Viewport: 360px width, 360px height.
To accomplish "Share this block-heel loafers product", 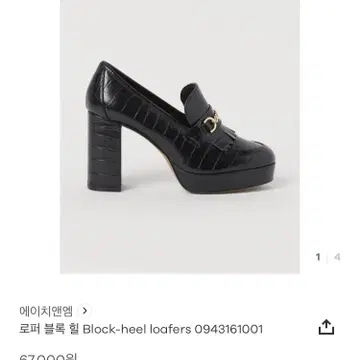I will [x=326, y=327].
